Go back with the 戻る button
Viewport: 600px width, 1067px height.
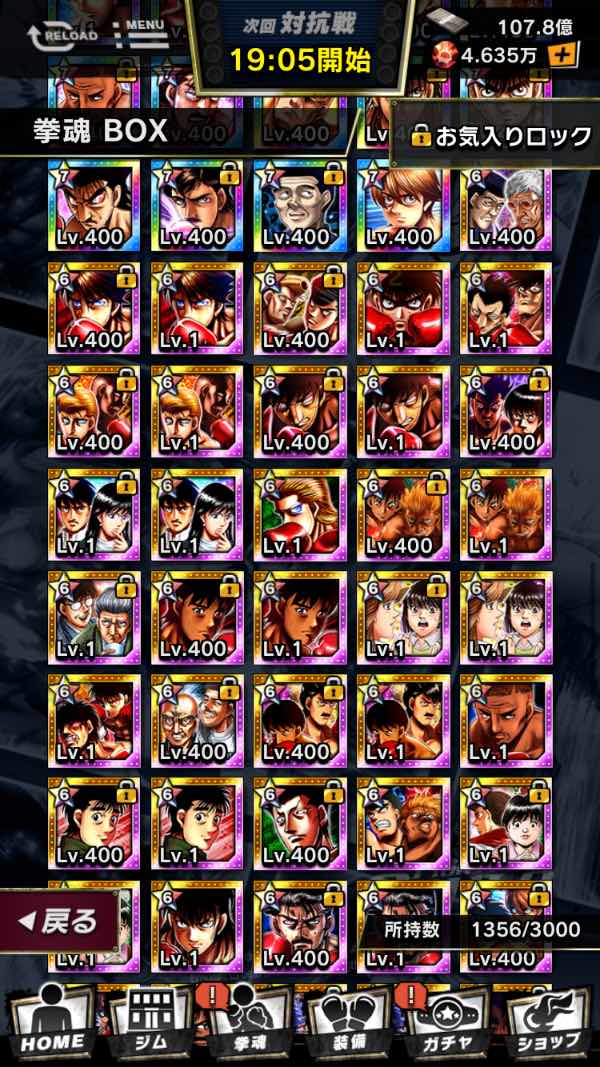coord(60,921)
